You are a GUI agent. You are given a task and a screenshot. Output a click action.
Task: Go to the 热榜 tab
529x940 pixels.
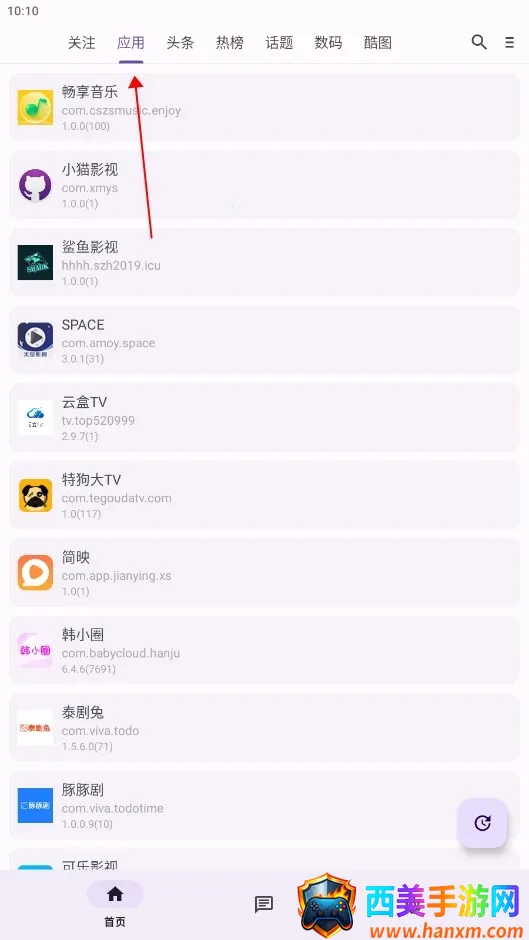pyautogui.click(x=230, y=43)
